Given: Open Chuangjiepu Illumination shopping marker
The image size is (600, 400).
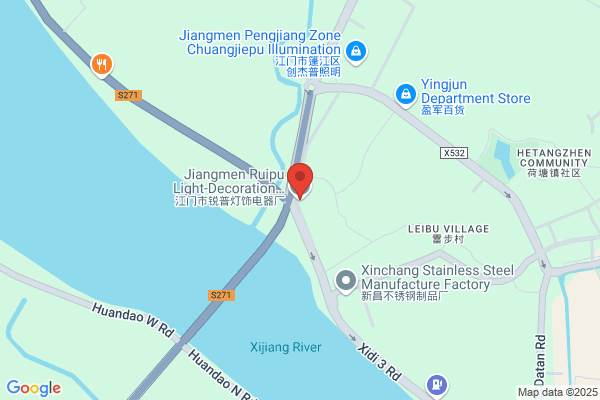Looking at the screenshot, I should coord(356,52).
